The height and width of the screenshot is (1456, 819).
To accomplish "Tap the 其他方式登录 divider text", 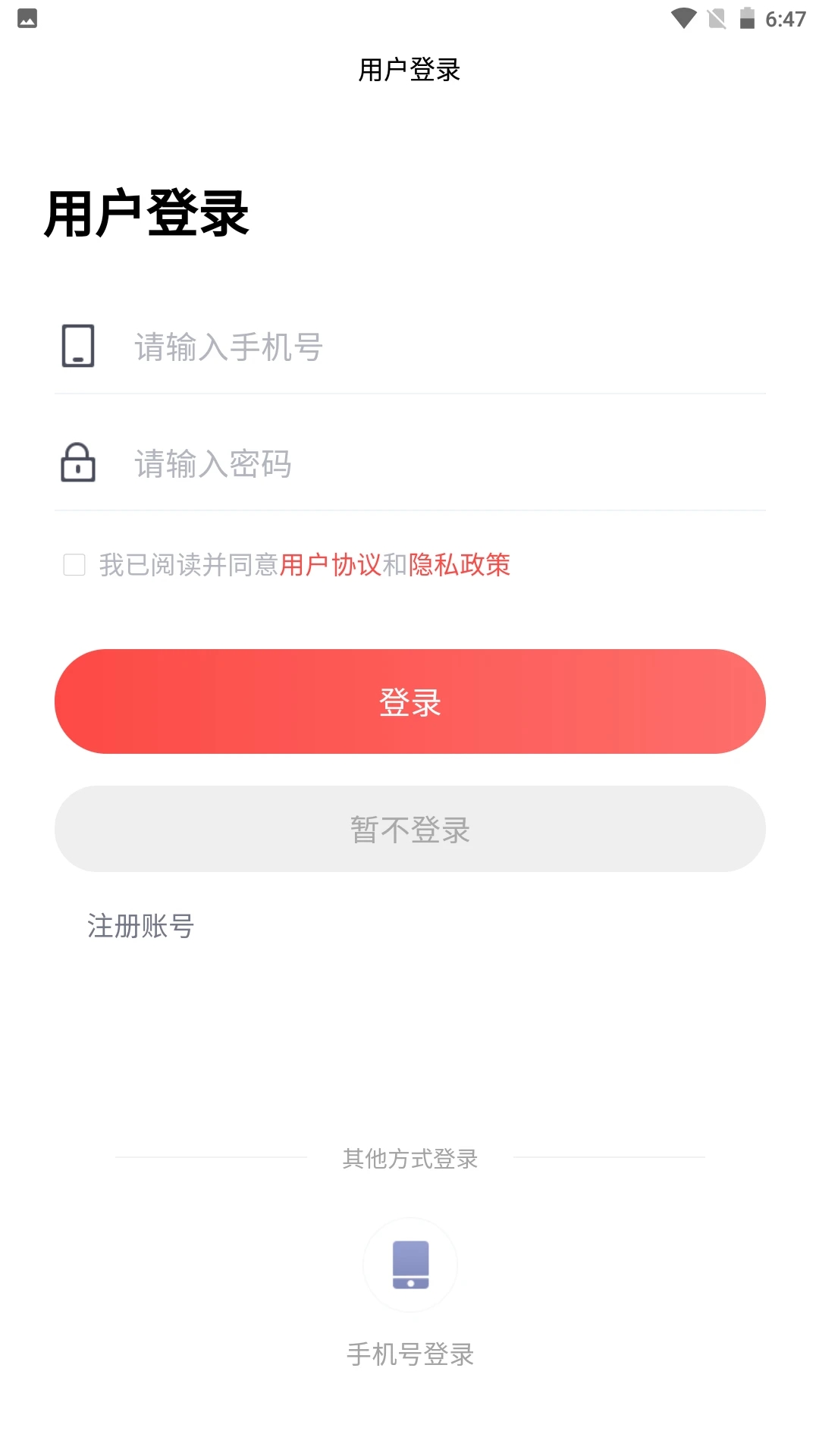I will tap(409, 1158).
